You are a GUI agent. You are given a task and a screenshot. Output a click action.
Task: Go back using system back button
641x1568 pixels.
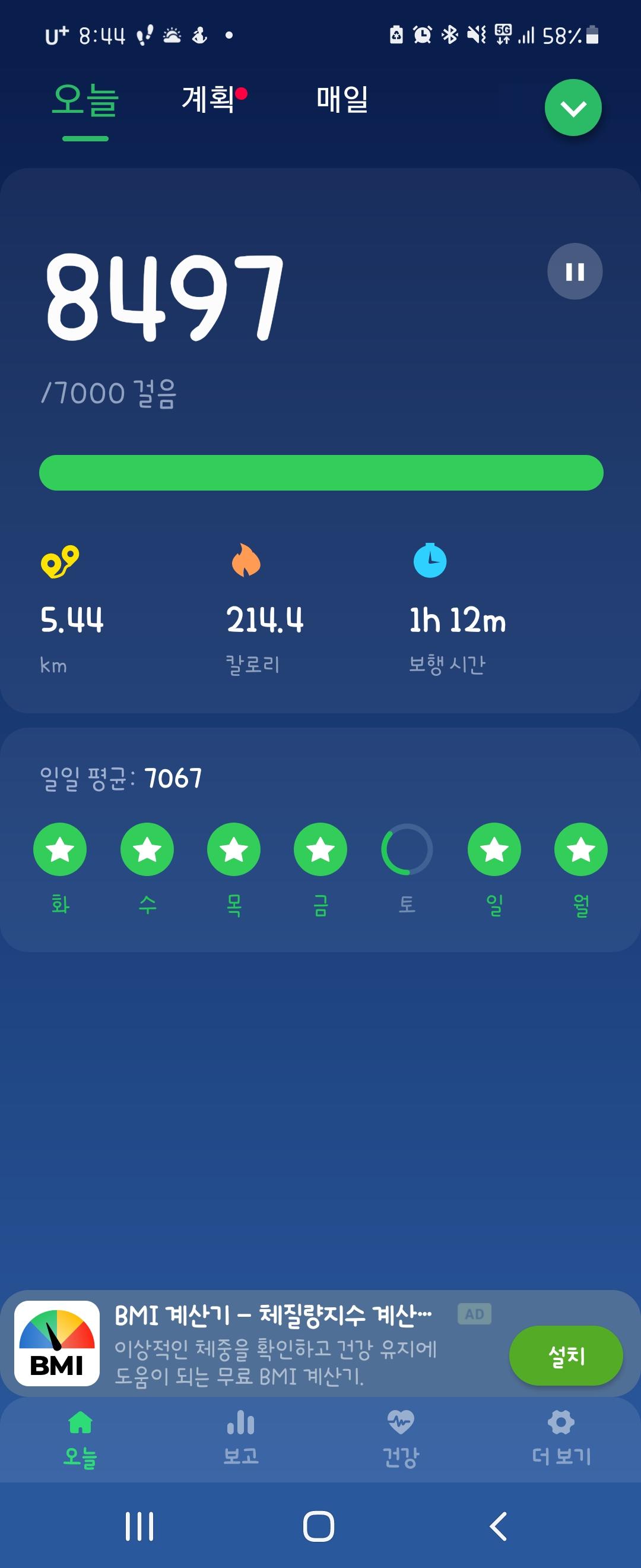499,1526
